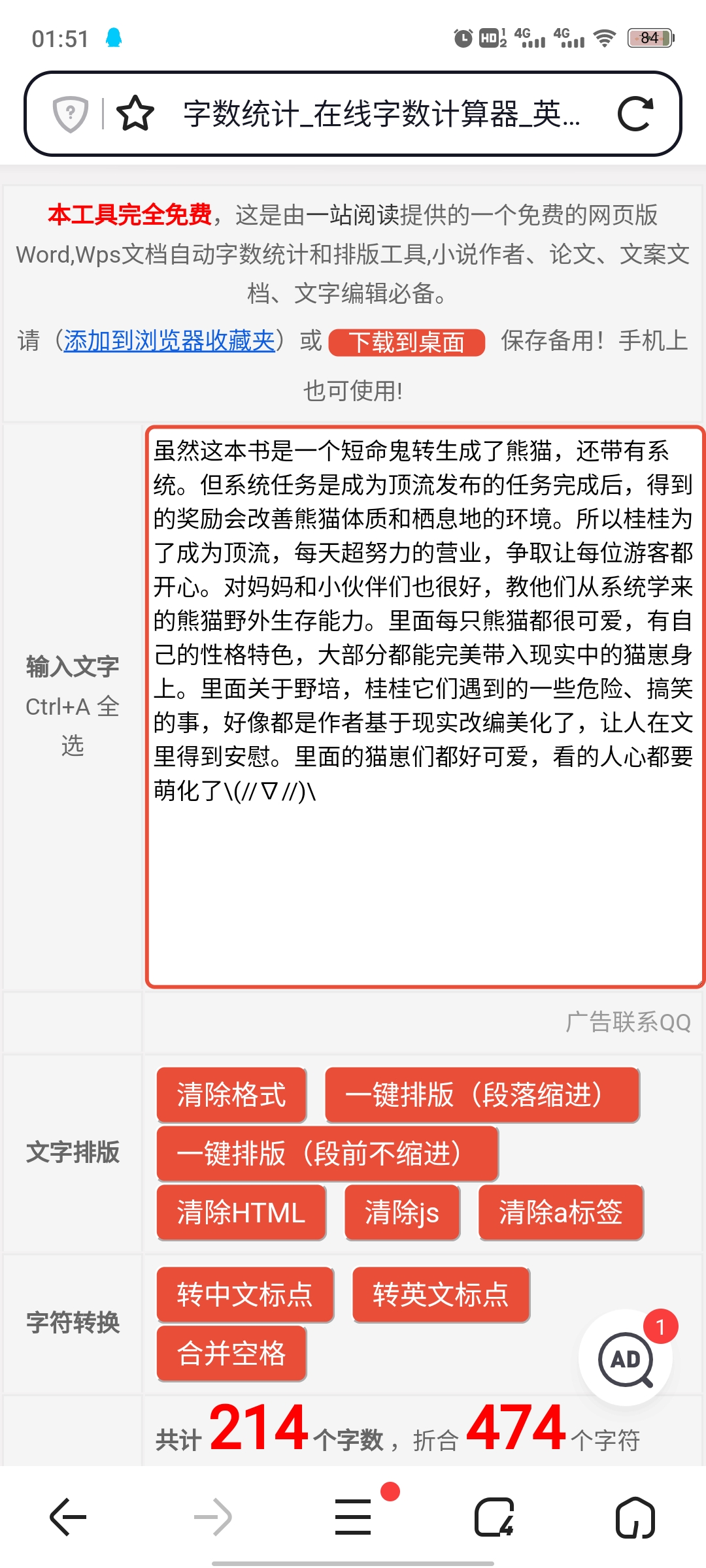Tap 清除js button
The image size is (706, 1568).
point(403,1212)
